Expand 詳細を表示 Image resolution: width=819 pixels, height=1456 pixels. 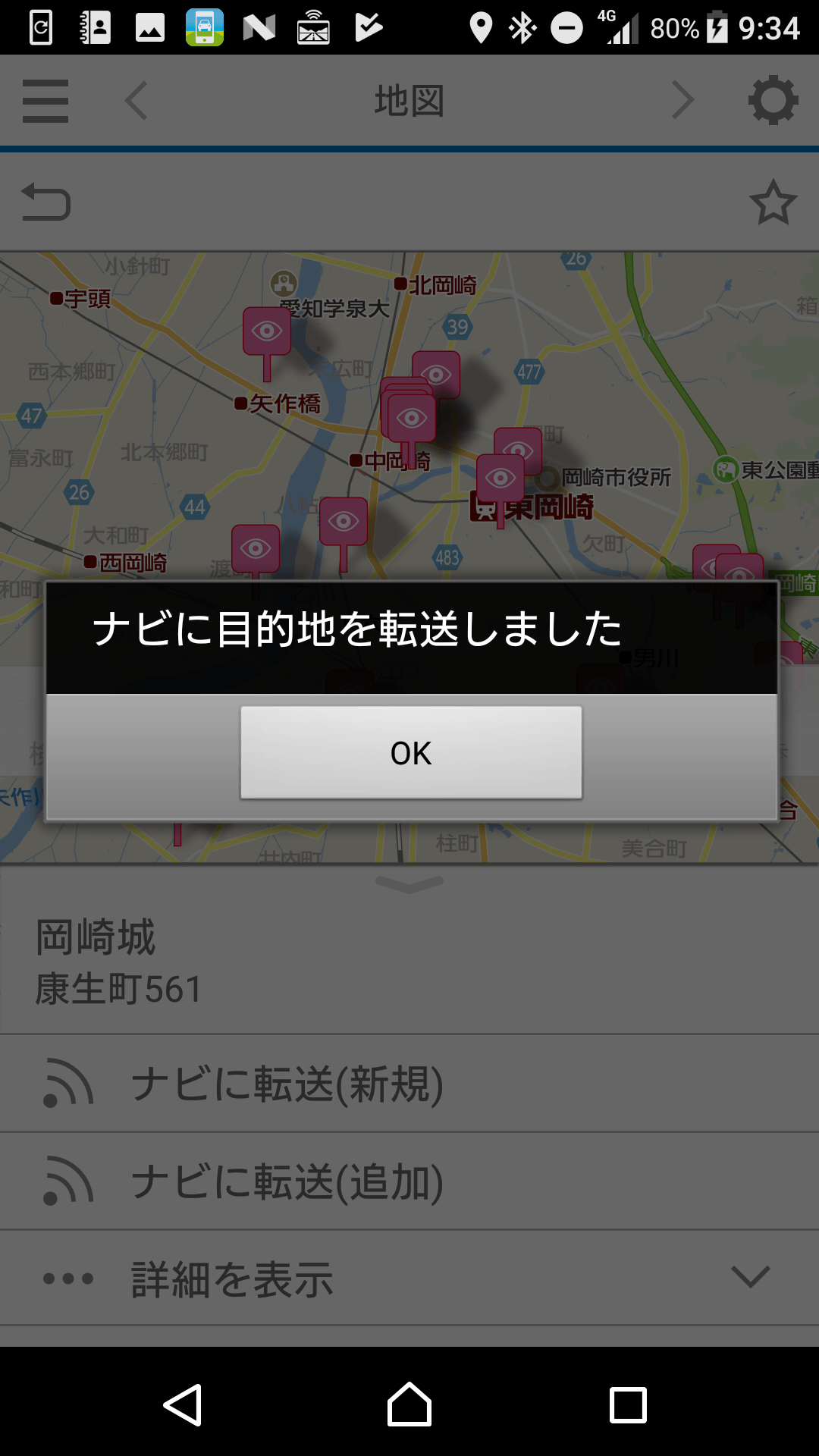pyautogui.click(x=409, y=1279)
